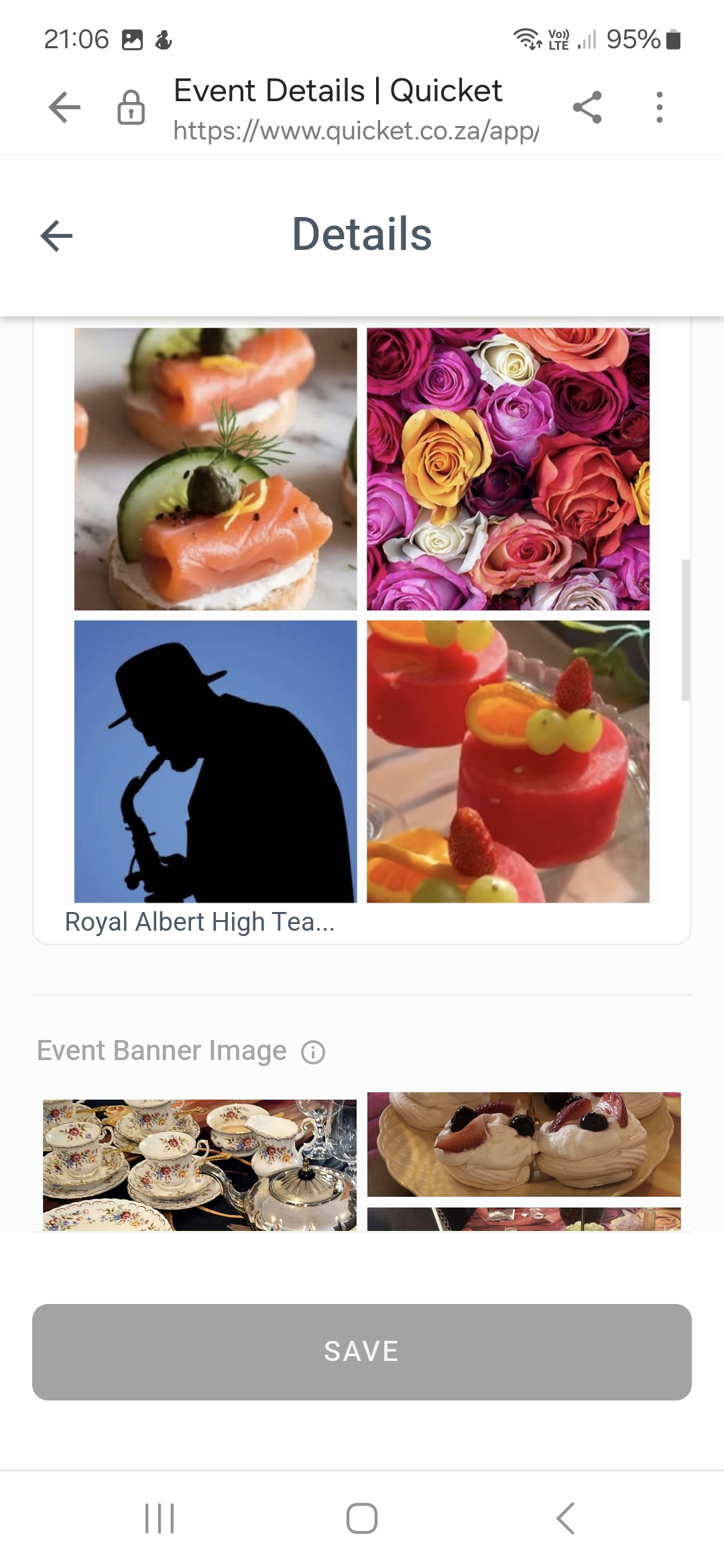Open the three-dot browser overflow menu
724x1568 pixels.
click(x=660, y=107)
